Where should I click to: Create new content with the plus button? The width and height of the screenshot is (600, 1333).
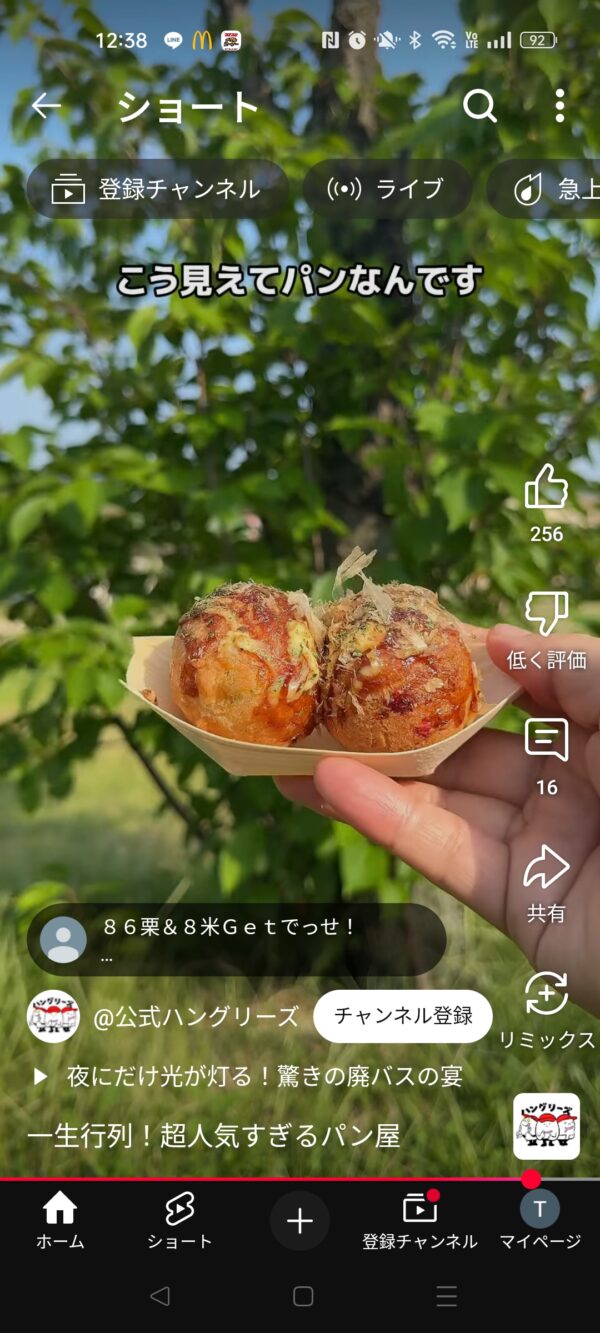[x=300, y=1221]
